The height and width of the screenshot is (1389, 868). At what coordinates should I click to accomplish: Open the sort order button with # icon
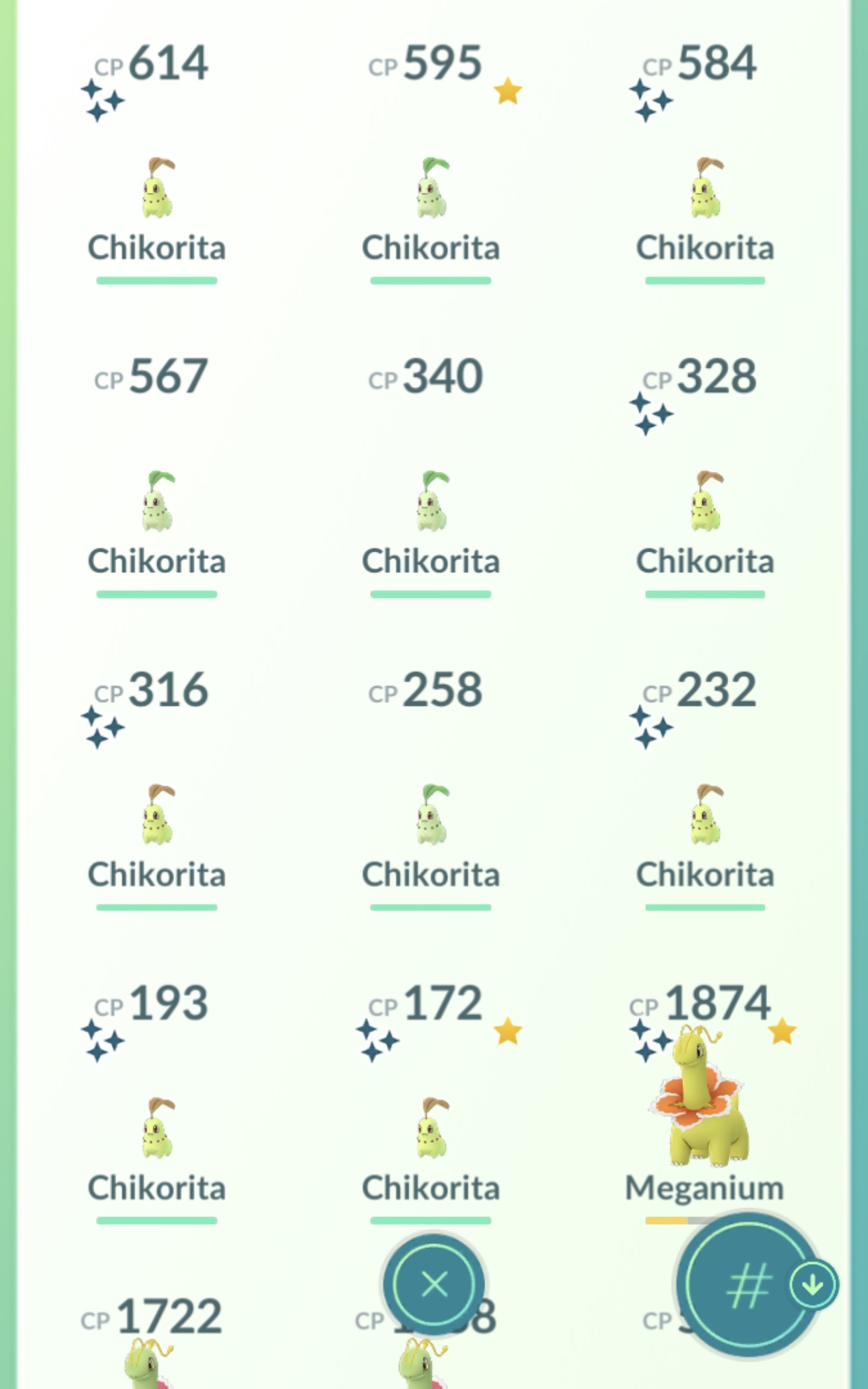point(749,1285)
